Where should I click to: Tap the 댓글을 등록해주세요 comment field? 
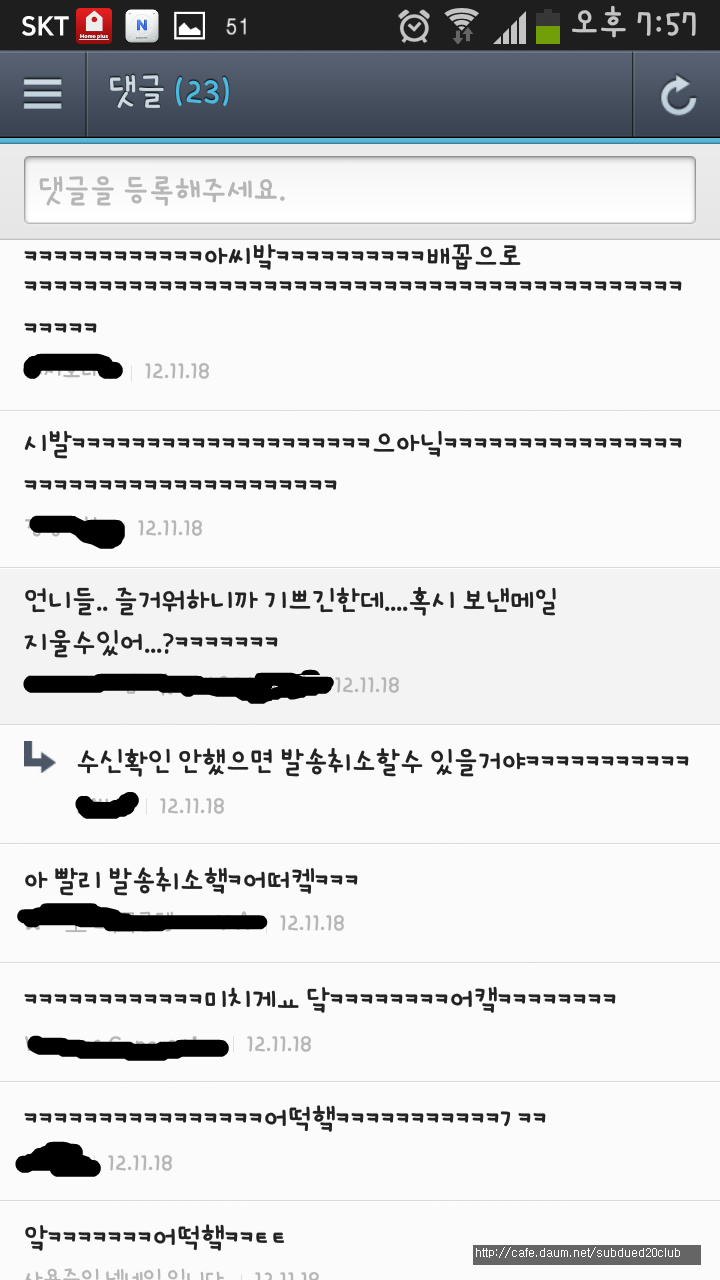click(x=359, y=190)
